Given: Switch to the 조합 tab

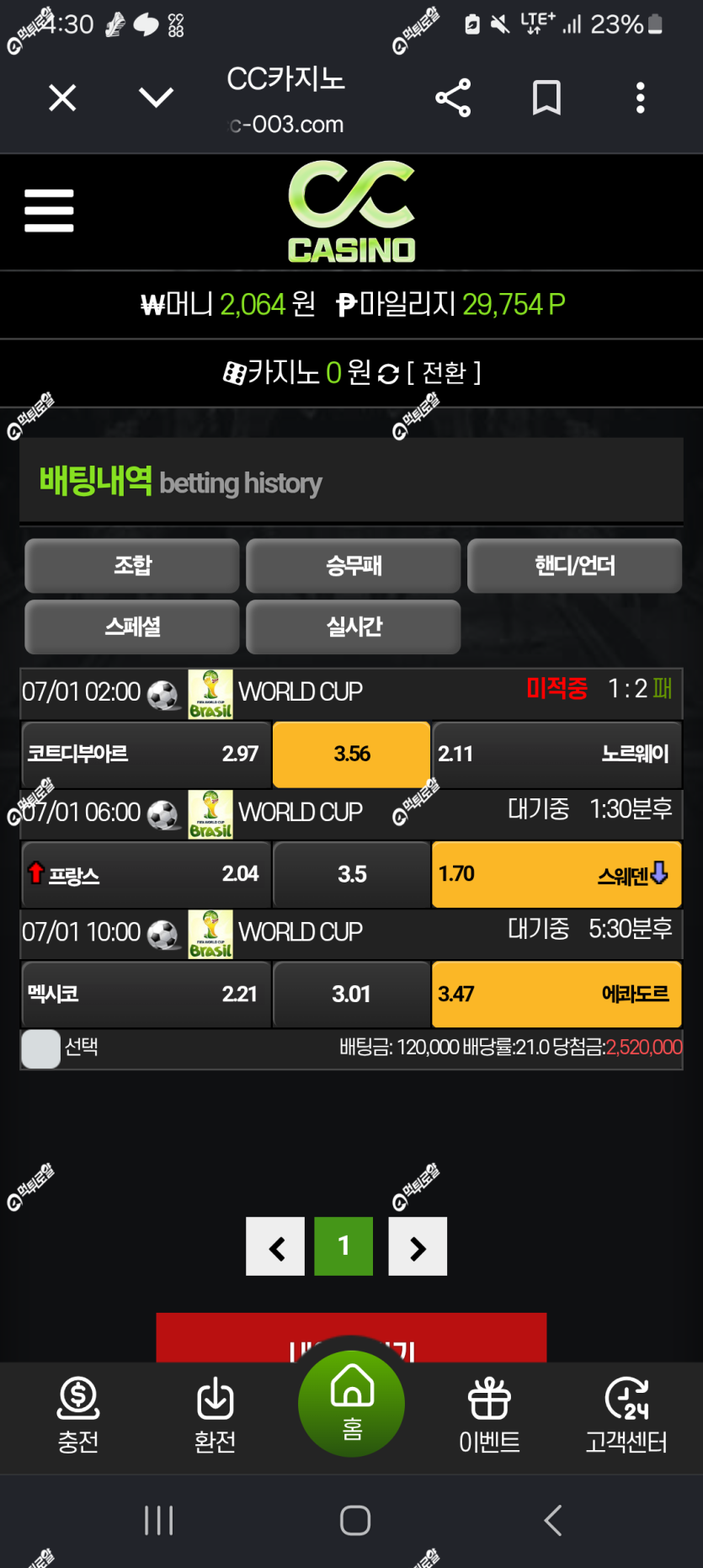Looking at the screenshot, I should (x=132, y=566).
